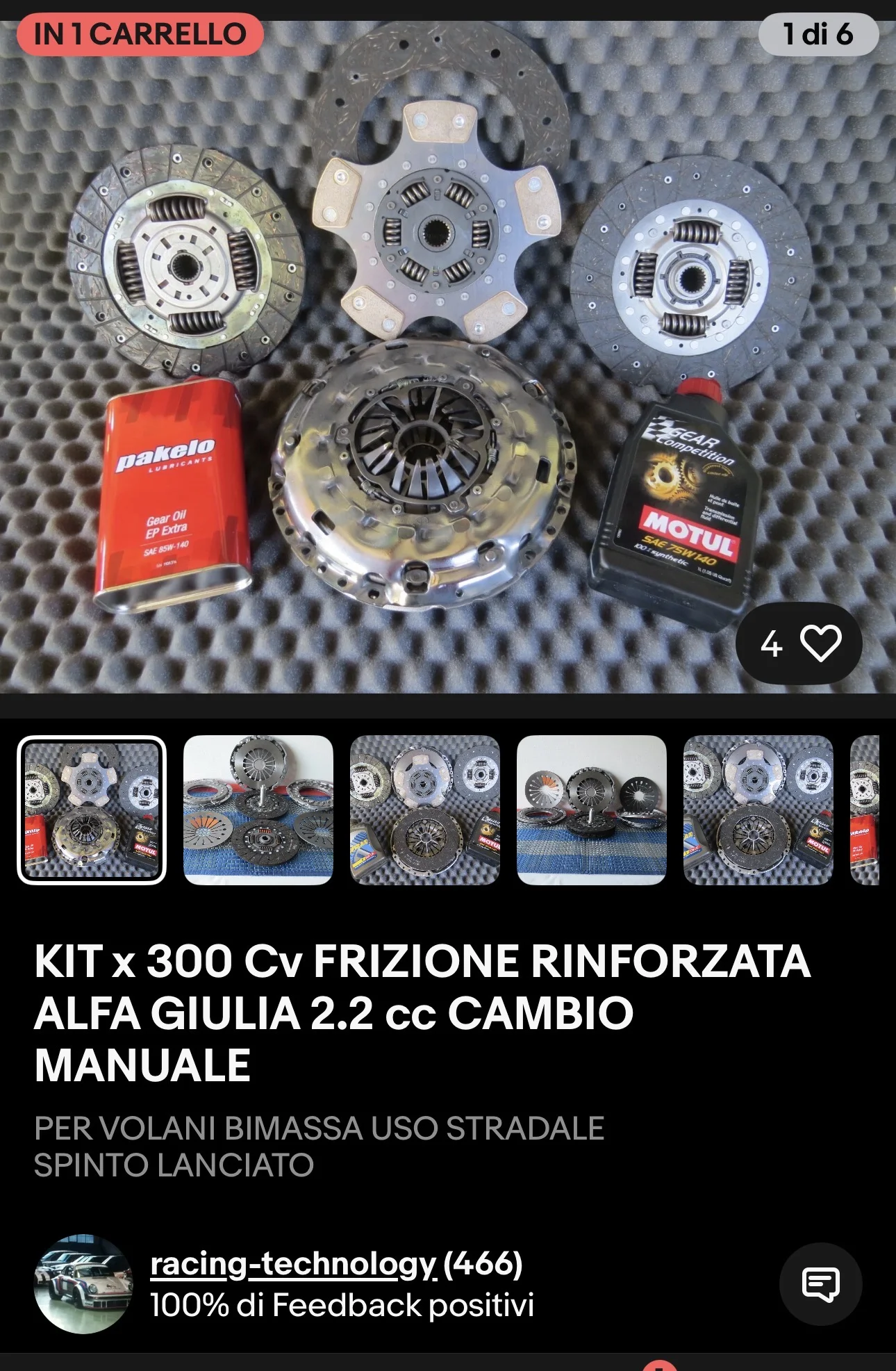The image size is (896, 1371).
Task: Add this clutch kit to favorites
Action: (799, 643)
